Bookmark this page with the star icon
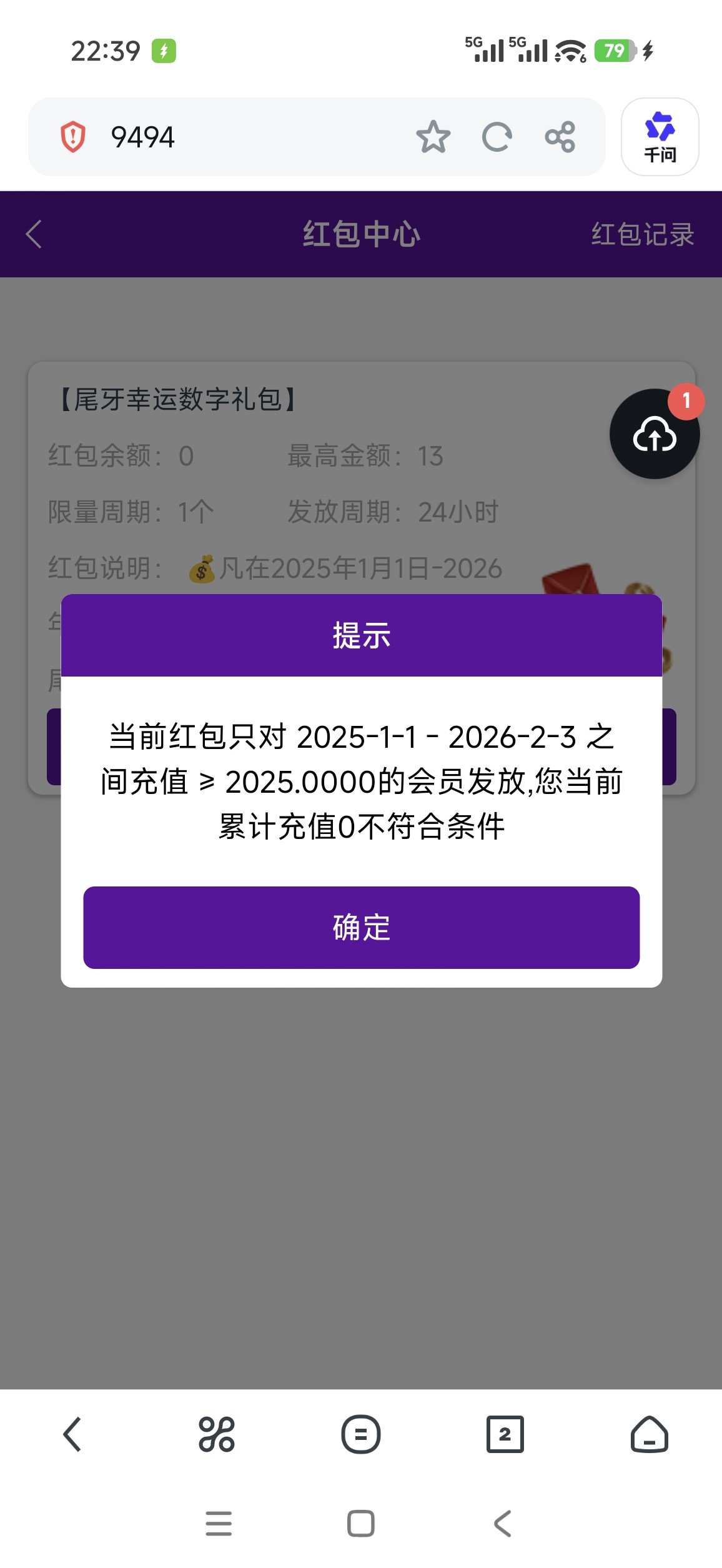Image resolution: width=722 pixels, height=1568 pixels. [433, 137]
